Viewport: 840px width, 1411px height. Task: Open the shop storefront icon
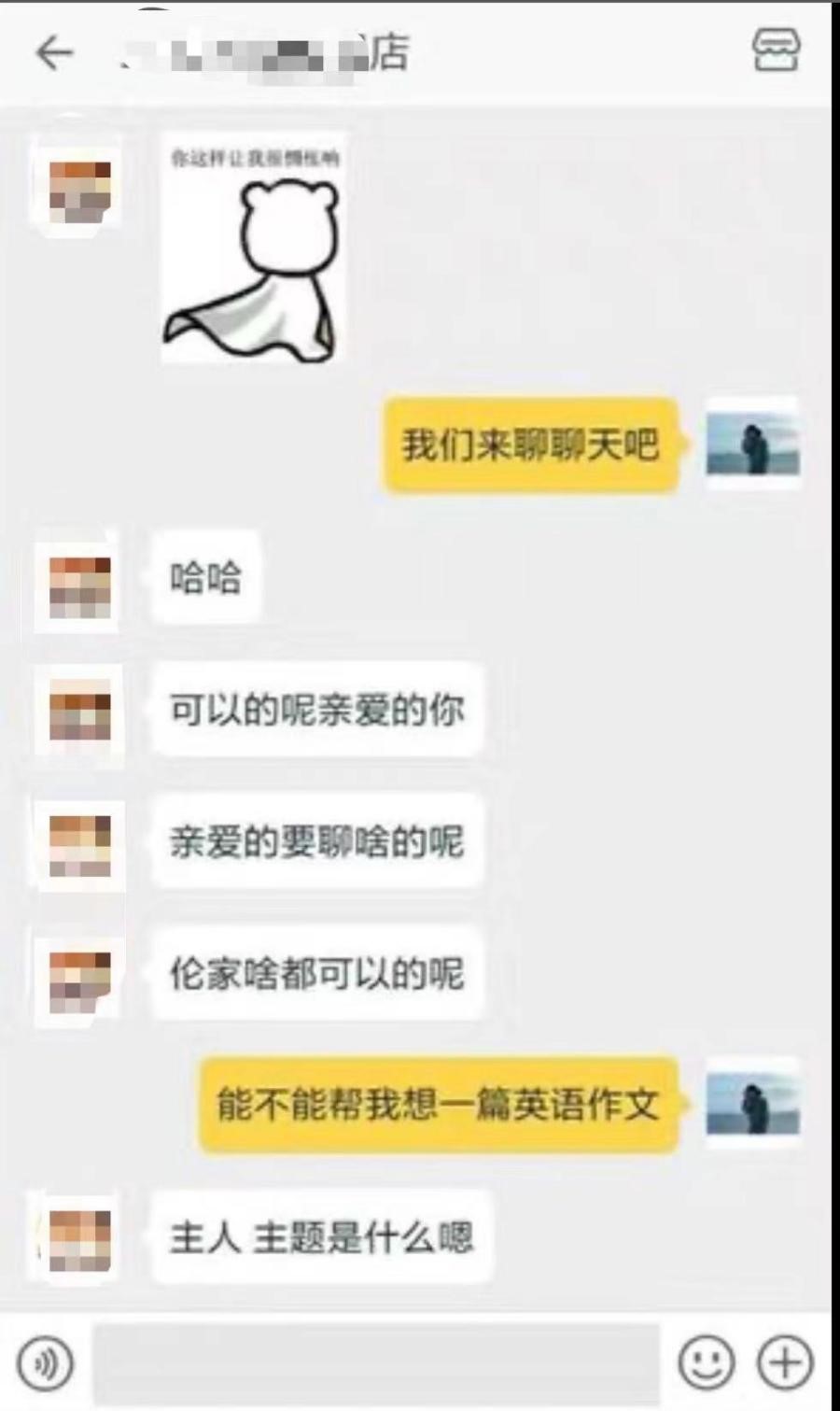776,50
